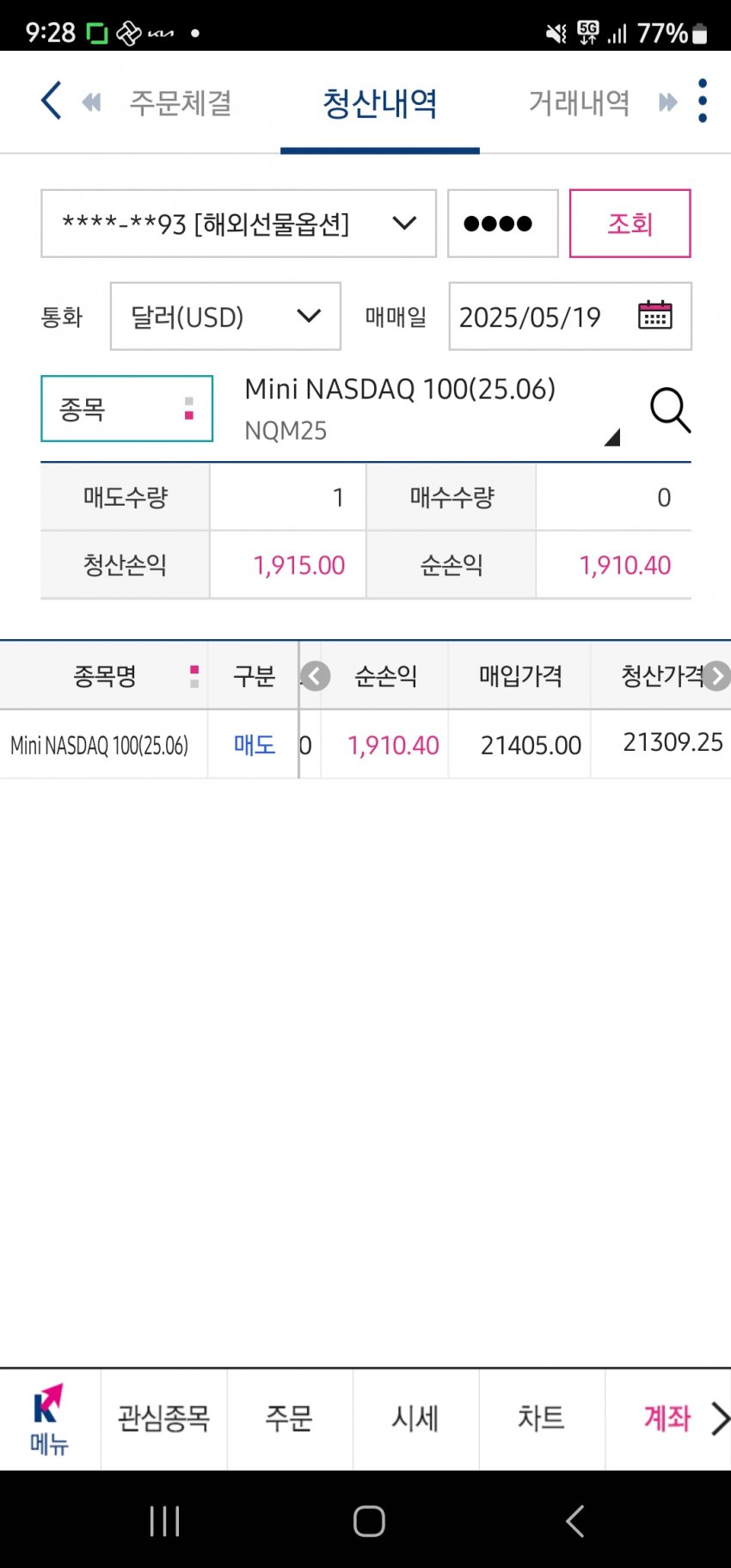Open the 달러(USD) currency dropdown
The image size is (731, 1568).
click(225, 317)
